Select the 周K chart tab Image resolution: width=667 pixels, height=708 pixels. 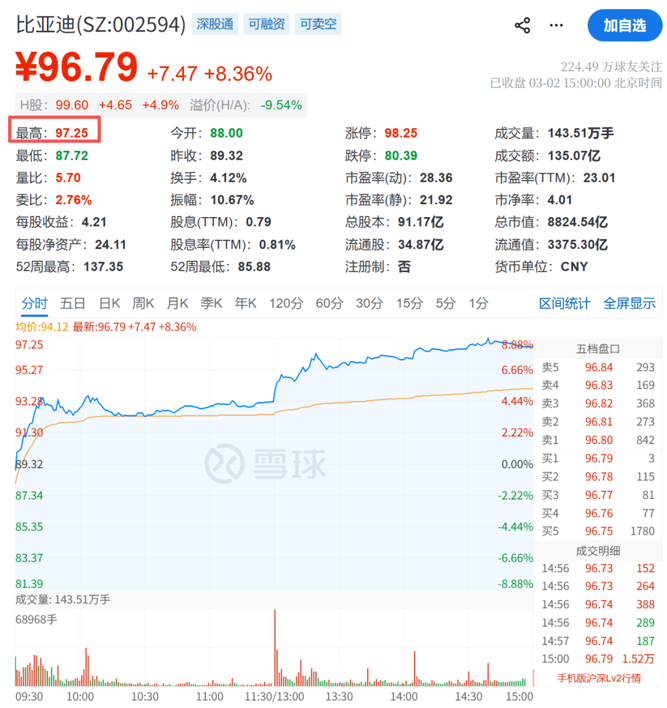[x=143, y=303]
